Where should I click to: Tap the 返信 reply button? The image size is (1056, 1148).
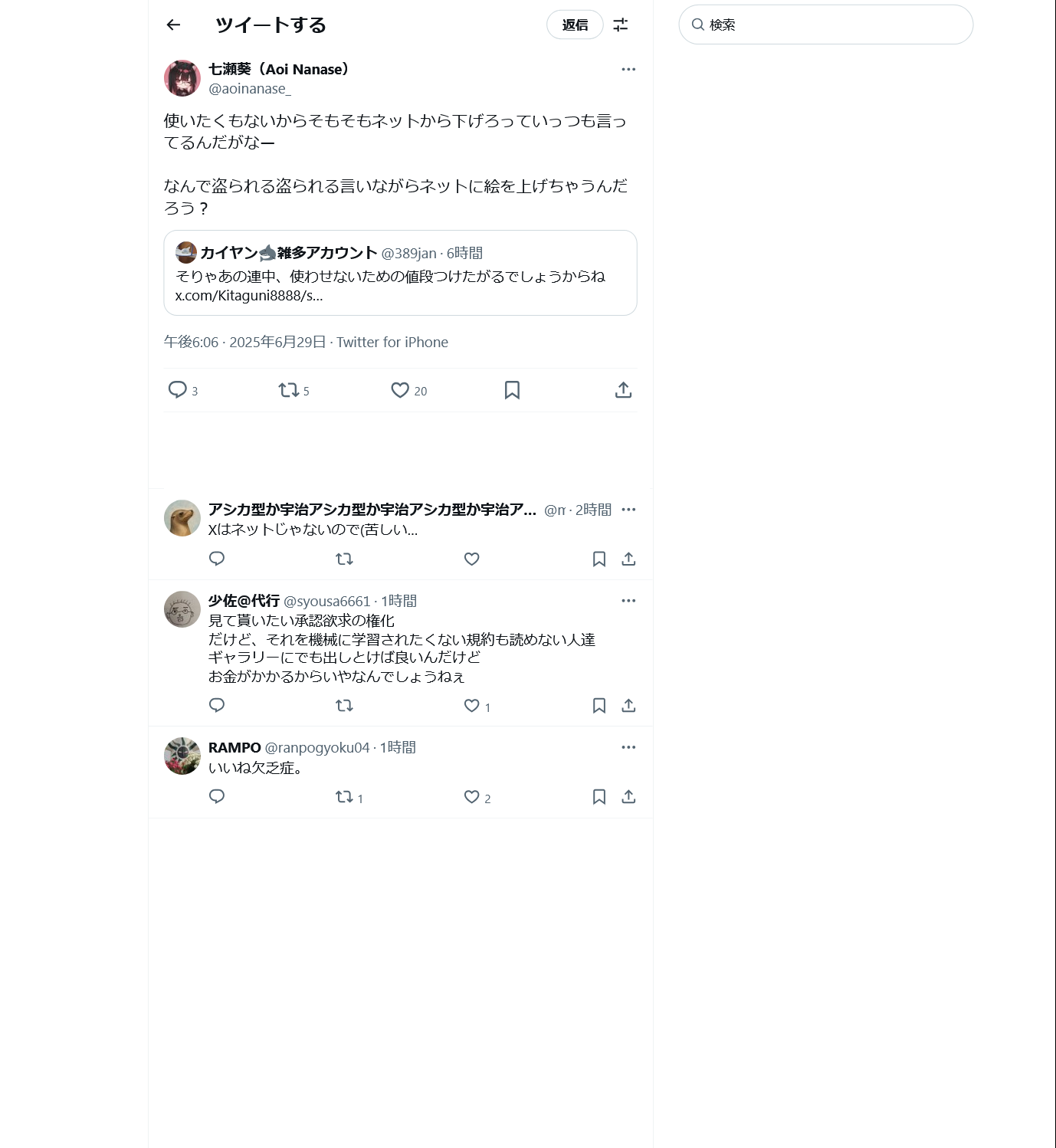click(575, 25)
